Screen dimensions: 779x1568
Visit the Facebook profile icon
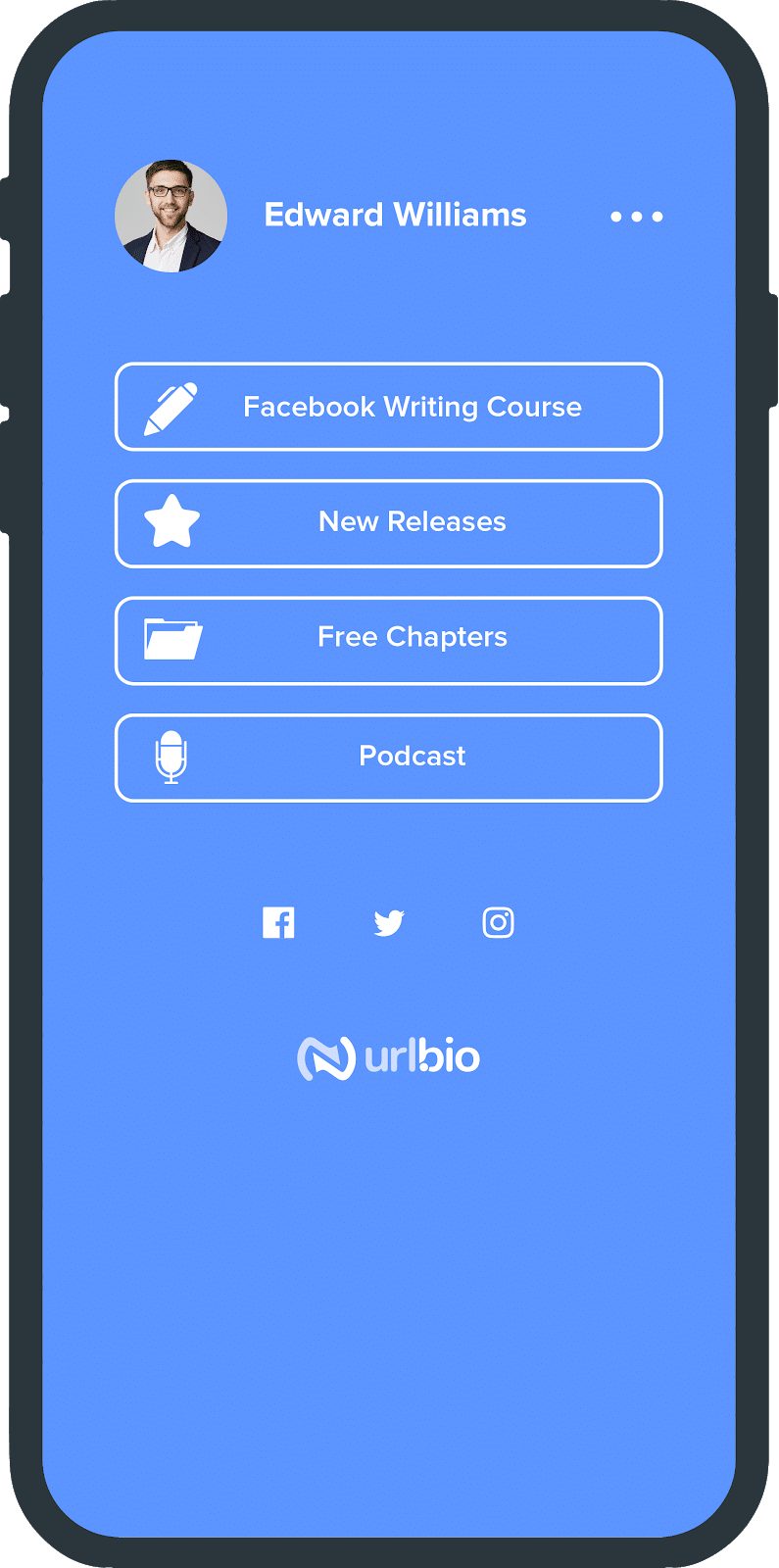pos(278,922)
